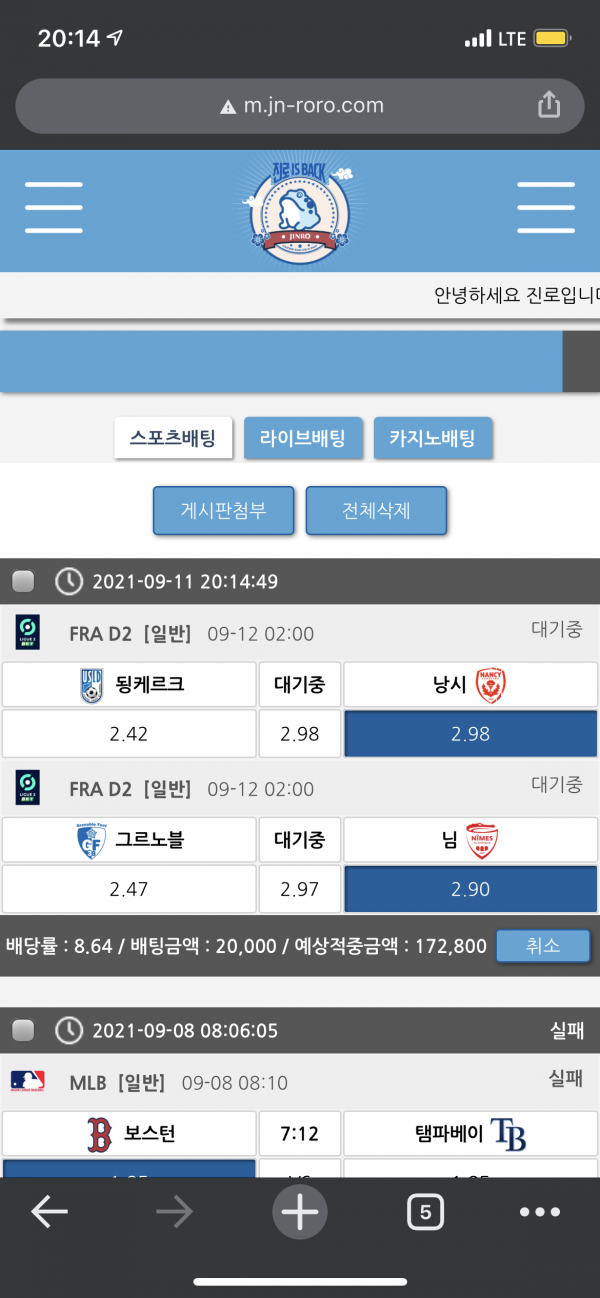Open the tab switcher showing 5 tabs
Image resolution: width=600 pixels, height=1298 pixels.
point(426,1212)
